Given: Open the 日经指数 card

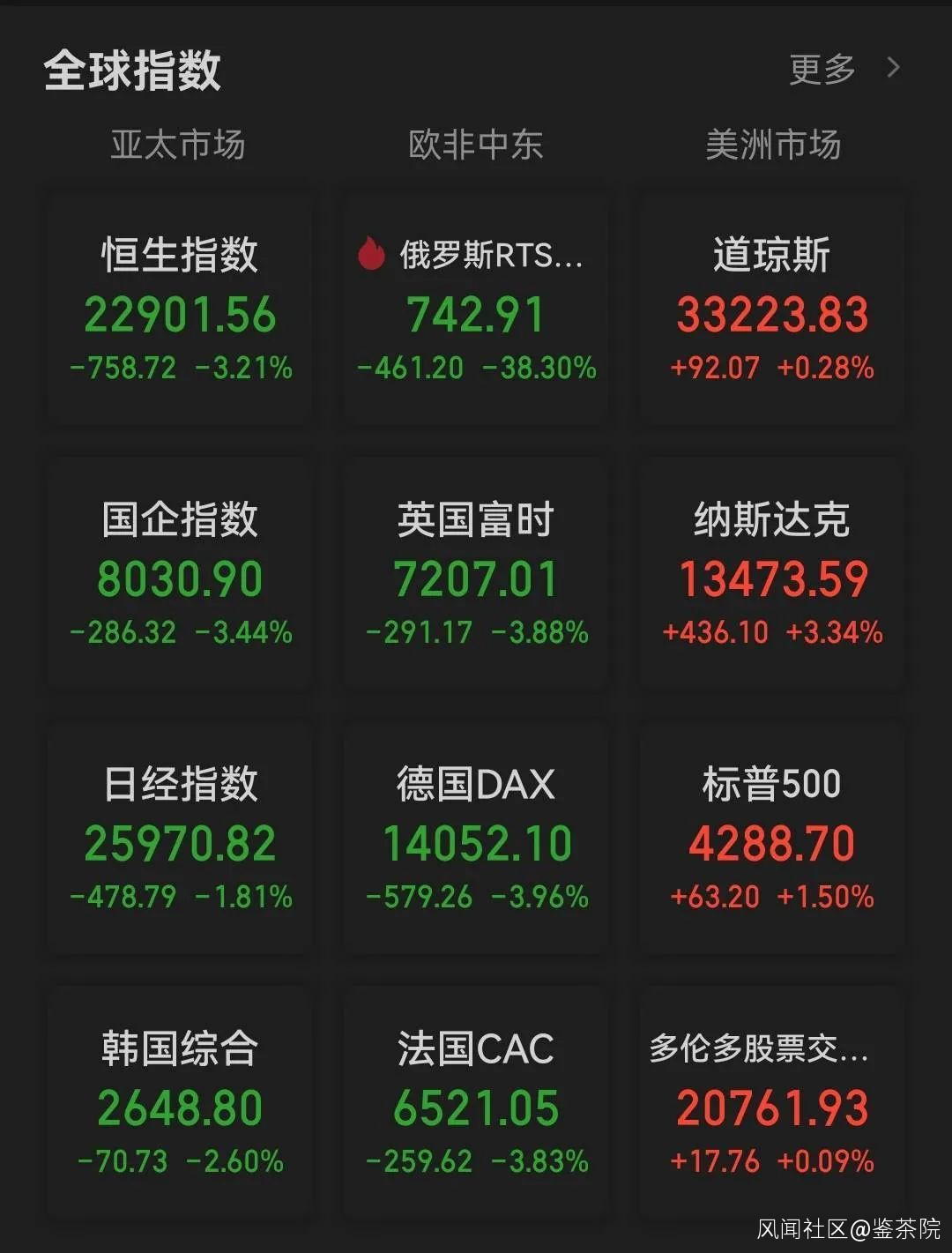Looking at the screenshot, I should (x=180, y=838).
